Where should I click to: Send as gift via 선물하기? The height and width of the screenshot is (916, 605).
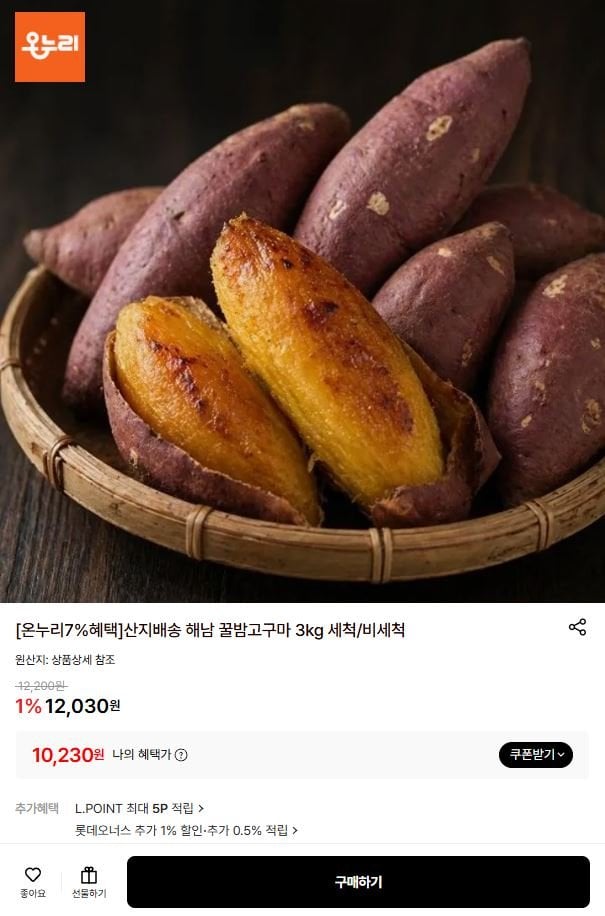tap(89, 882)
